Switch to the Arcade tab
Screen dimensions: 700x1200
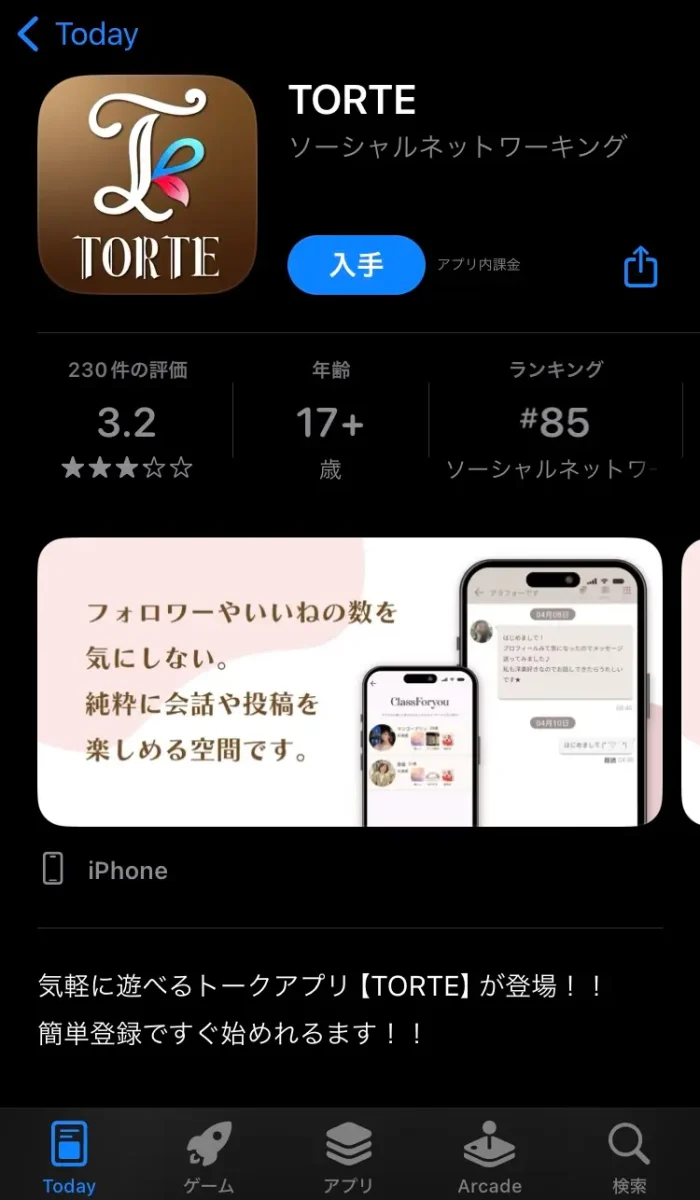489,1157
